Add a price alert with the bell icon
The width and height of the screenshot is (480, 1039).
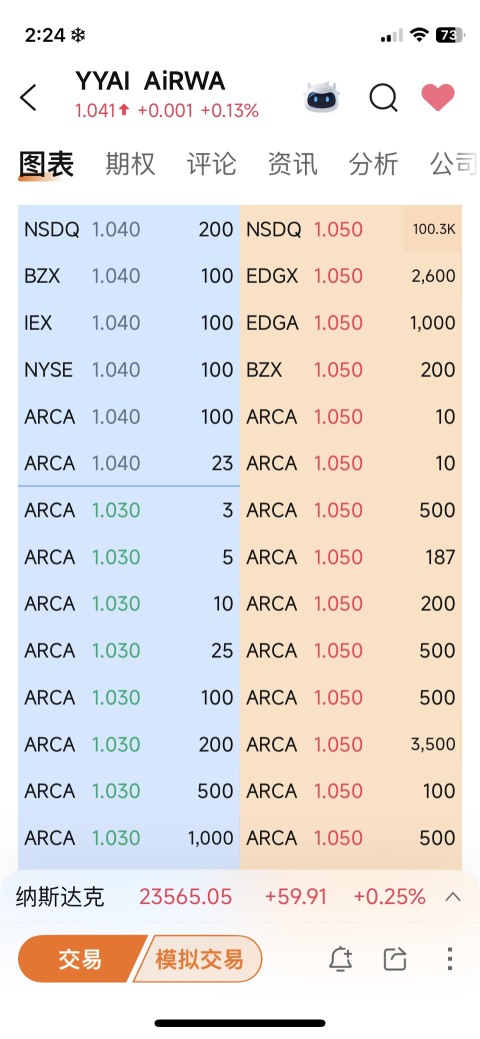[x=341, y=959]
